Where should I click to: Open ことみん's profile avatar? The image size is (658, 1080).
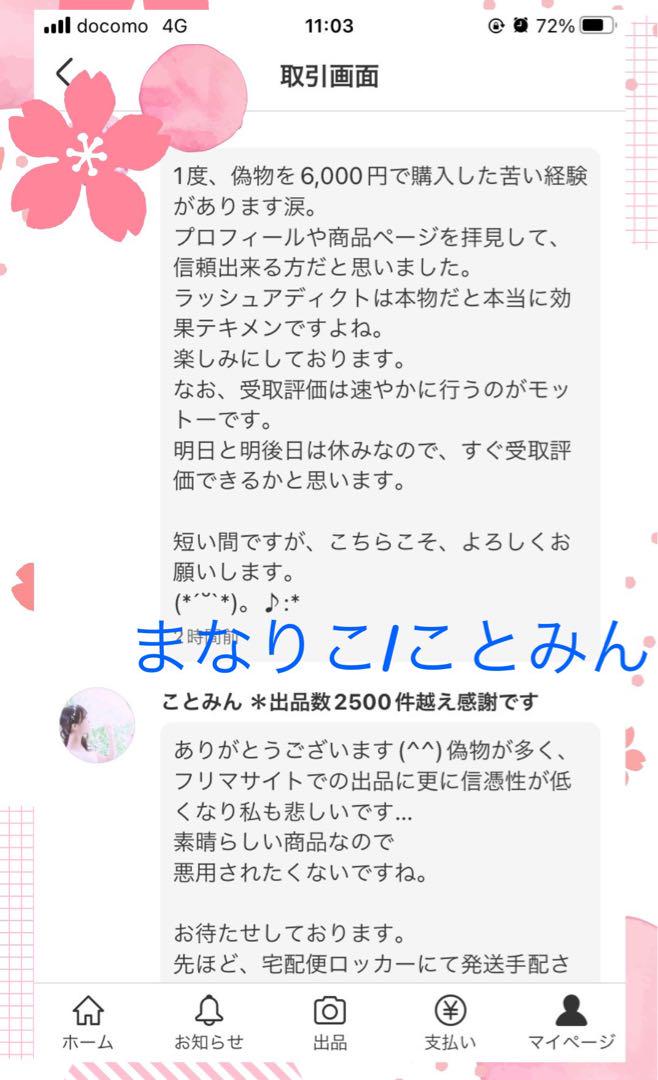(x=97, y=725)
